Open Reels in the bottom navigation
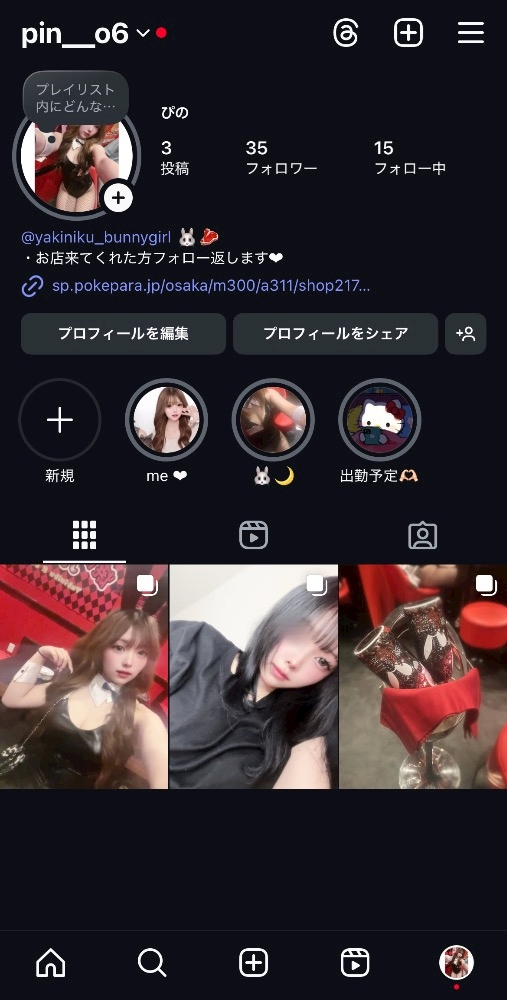 tap(355, 962)
